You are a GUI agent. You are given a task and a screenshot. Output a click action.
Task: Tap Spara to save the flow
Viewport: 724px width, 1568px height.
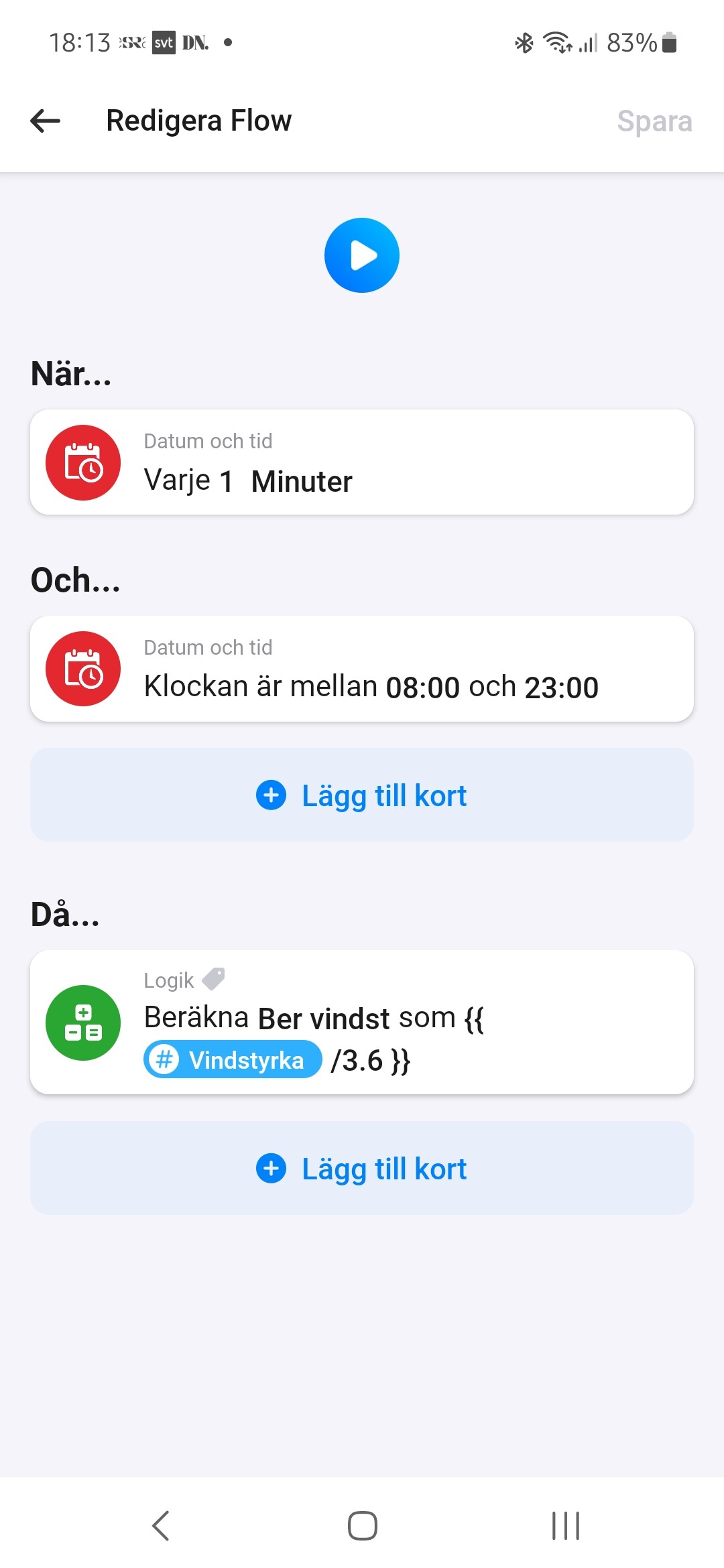pyautogui.click(x=654, y=121)
